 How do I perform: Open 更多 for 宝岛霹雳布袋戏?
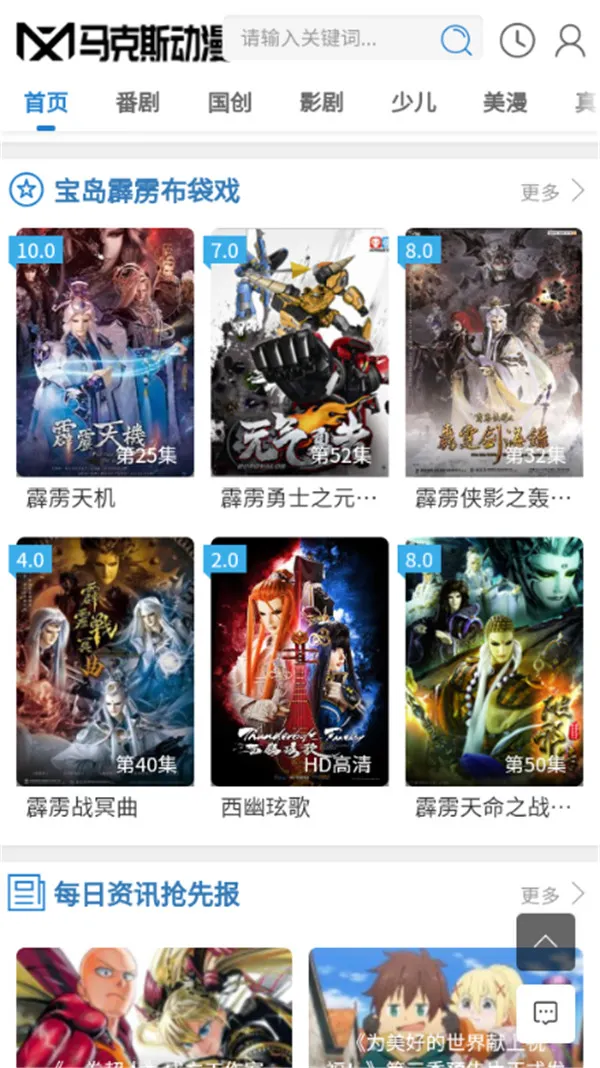(552, 192)
